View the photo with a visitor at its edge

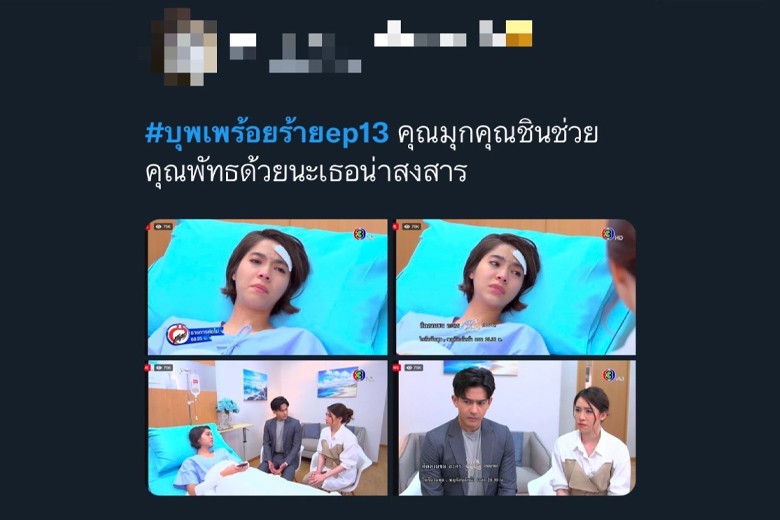515,287
